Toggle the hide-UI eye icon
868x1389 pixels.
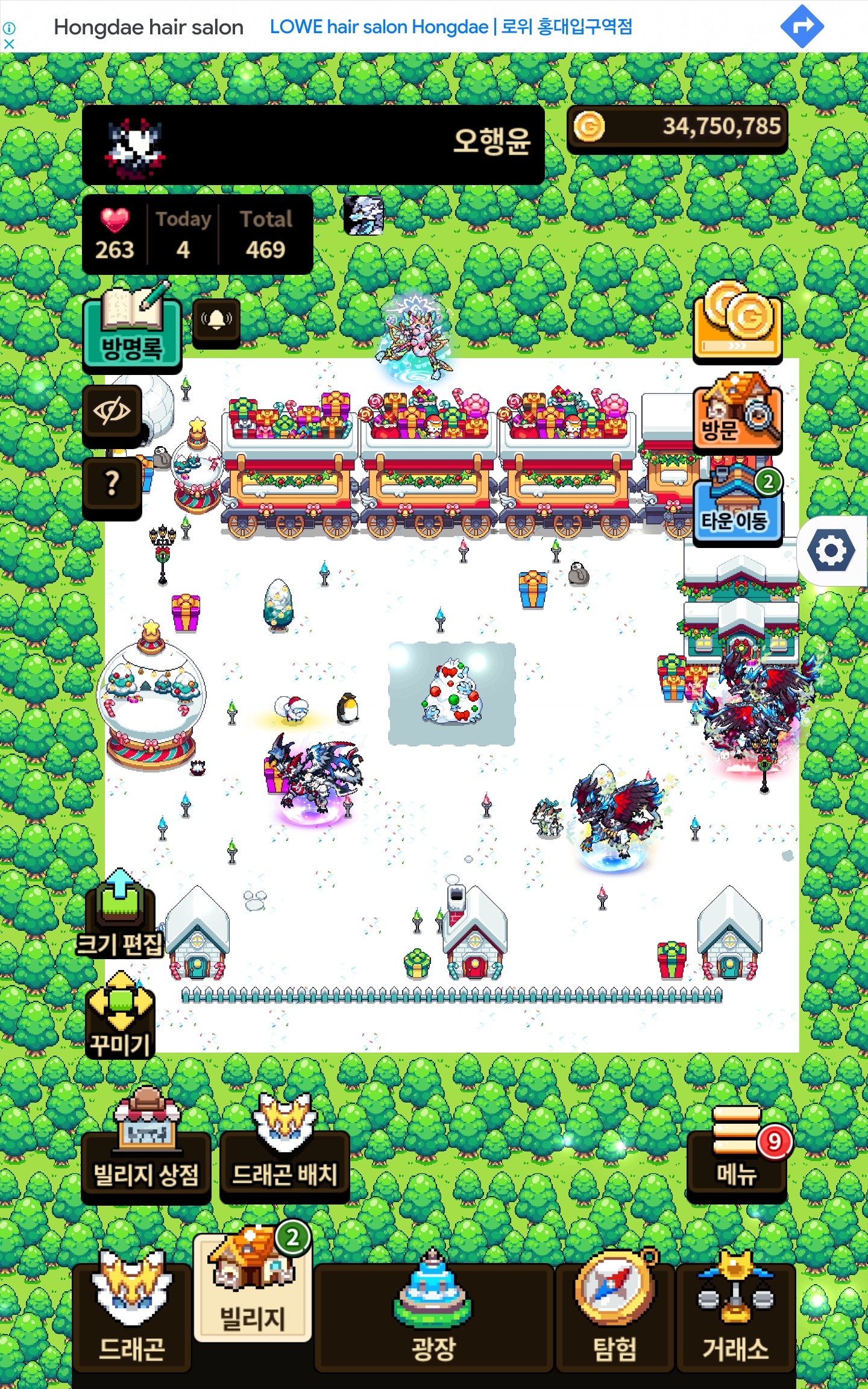point(112,414)
